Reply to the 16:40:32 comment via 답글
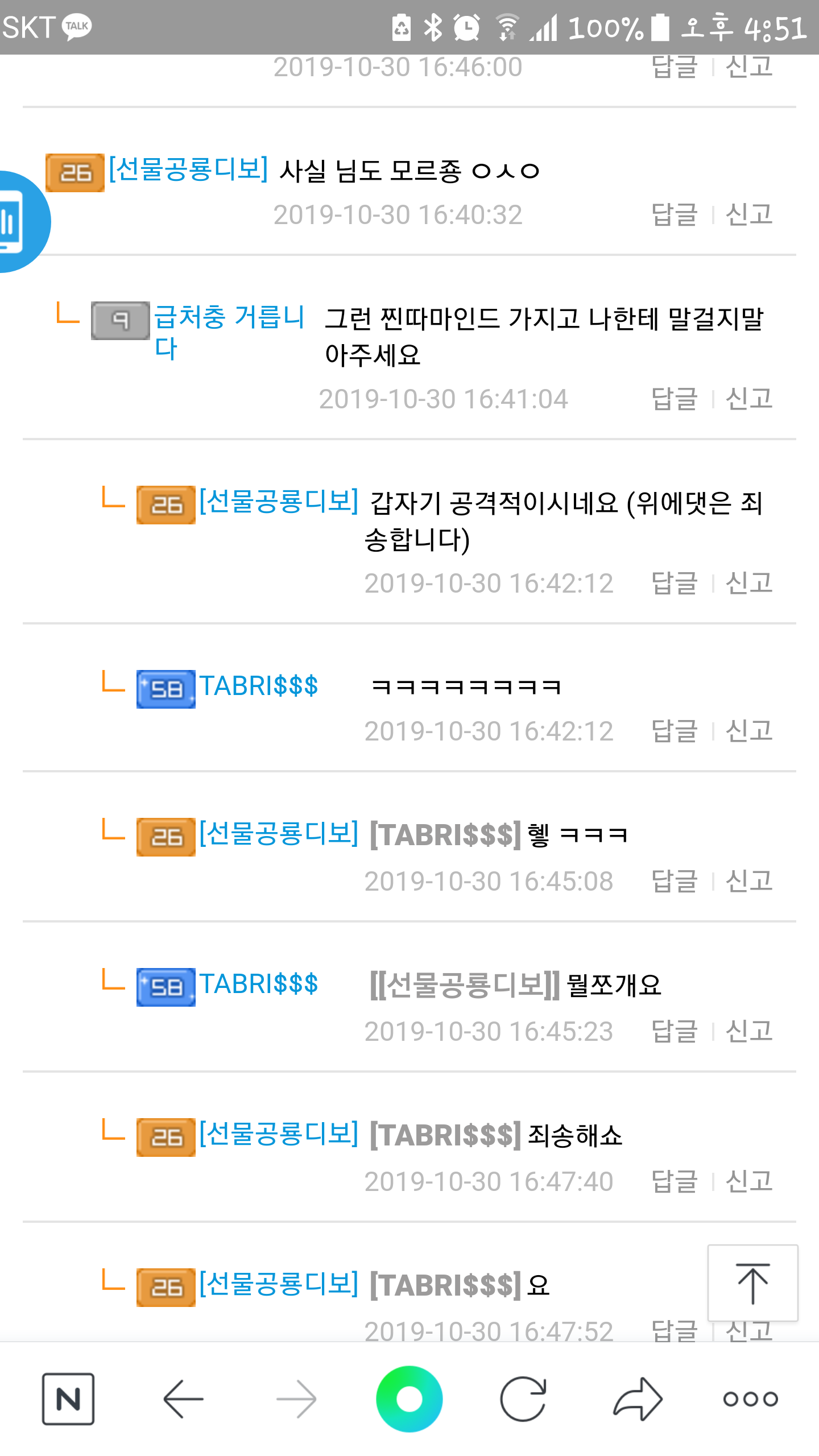Image resolution: width=819 pixels, height=1456 pixels. (x=675, y=215)
